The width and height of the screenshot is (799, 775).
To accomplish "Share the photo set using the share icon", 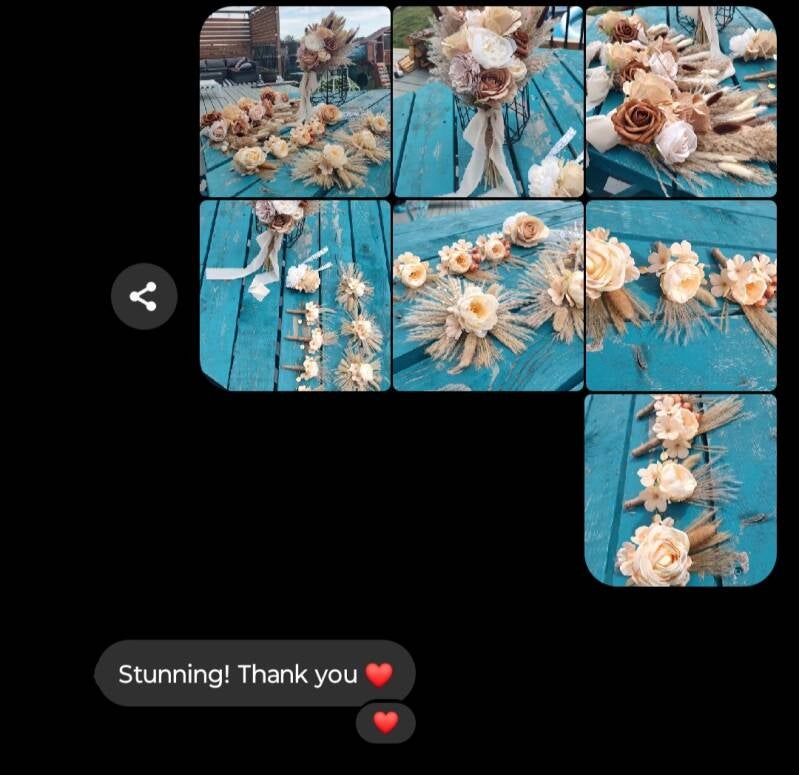I will [144, 296].
